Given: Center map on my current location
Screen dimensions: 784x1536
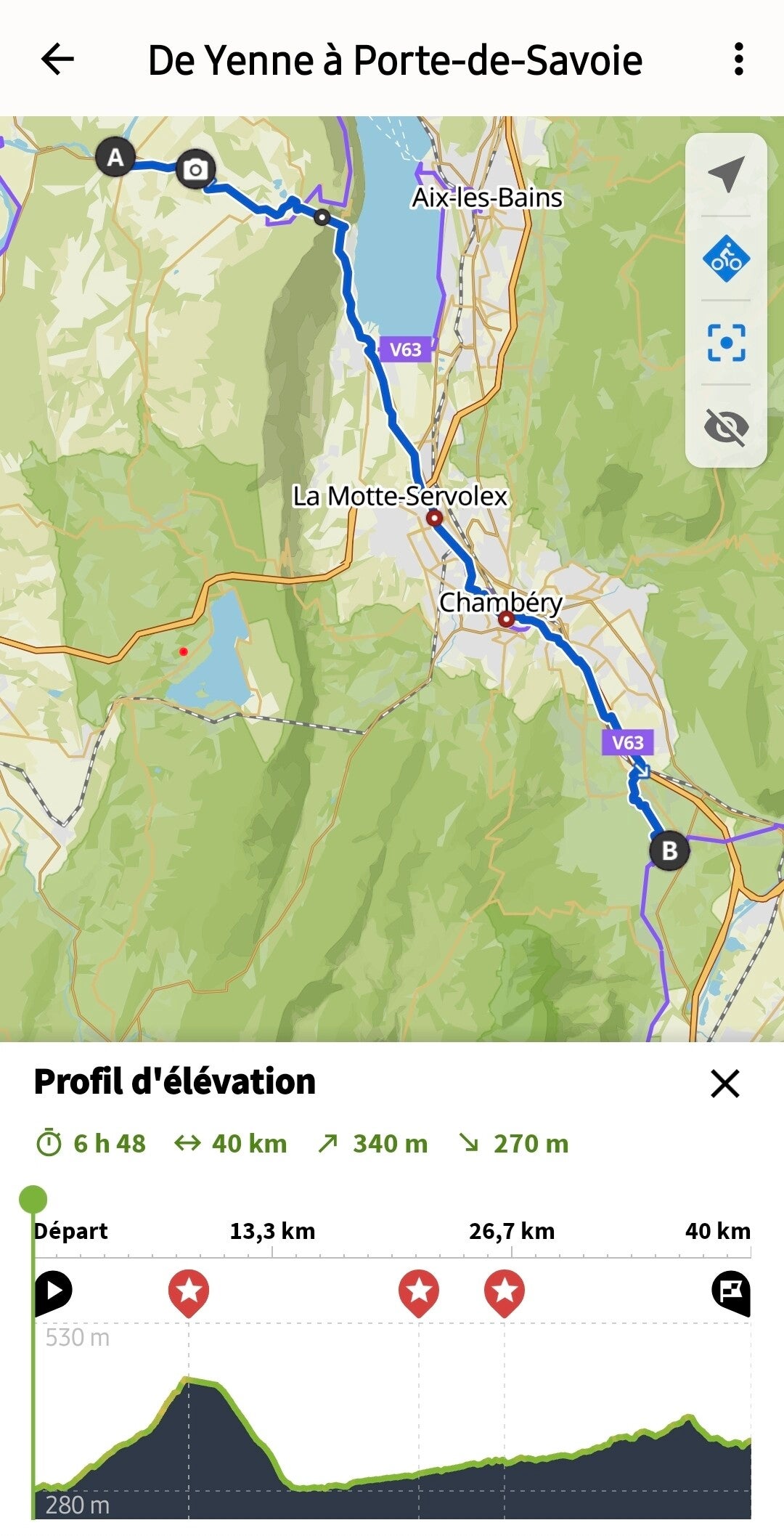Looking at the screenshot, I should [x=726, y=174].
